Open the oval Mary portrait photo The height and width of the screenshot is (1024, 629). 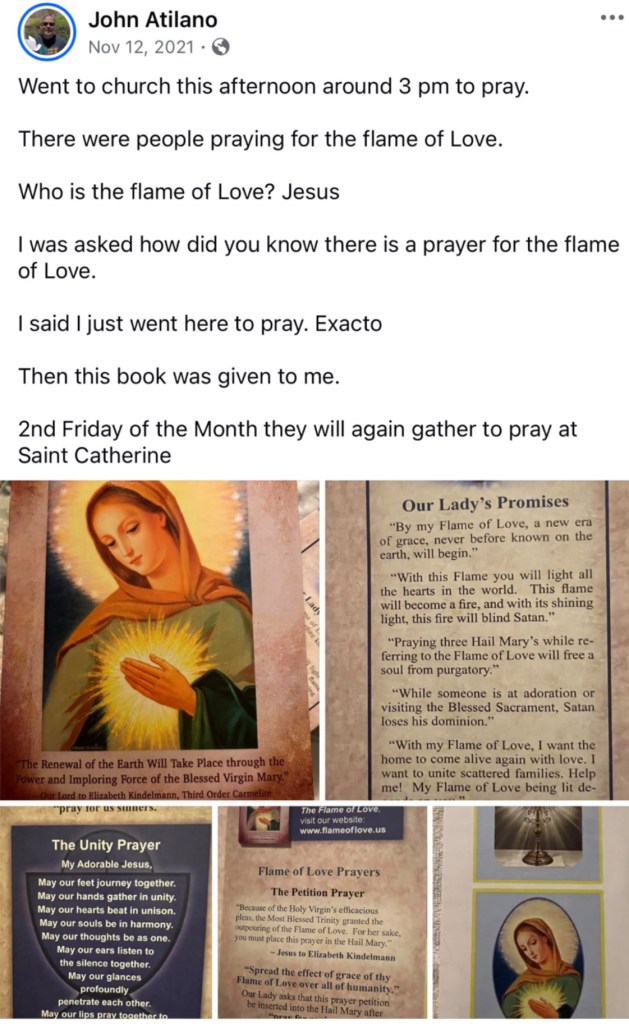click(x=530, y=912)
